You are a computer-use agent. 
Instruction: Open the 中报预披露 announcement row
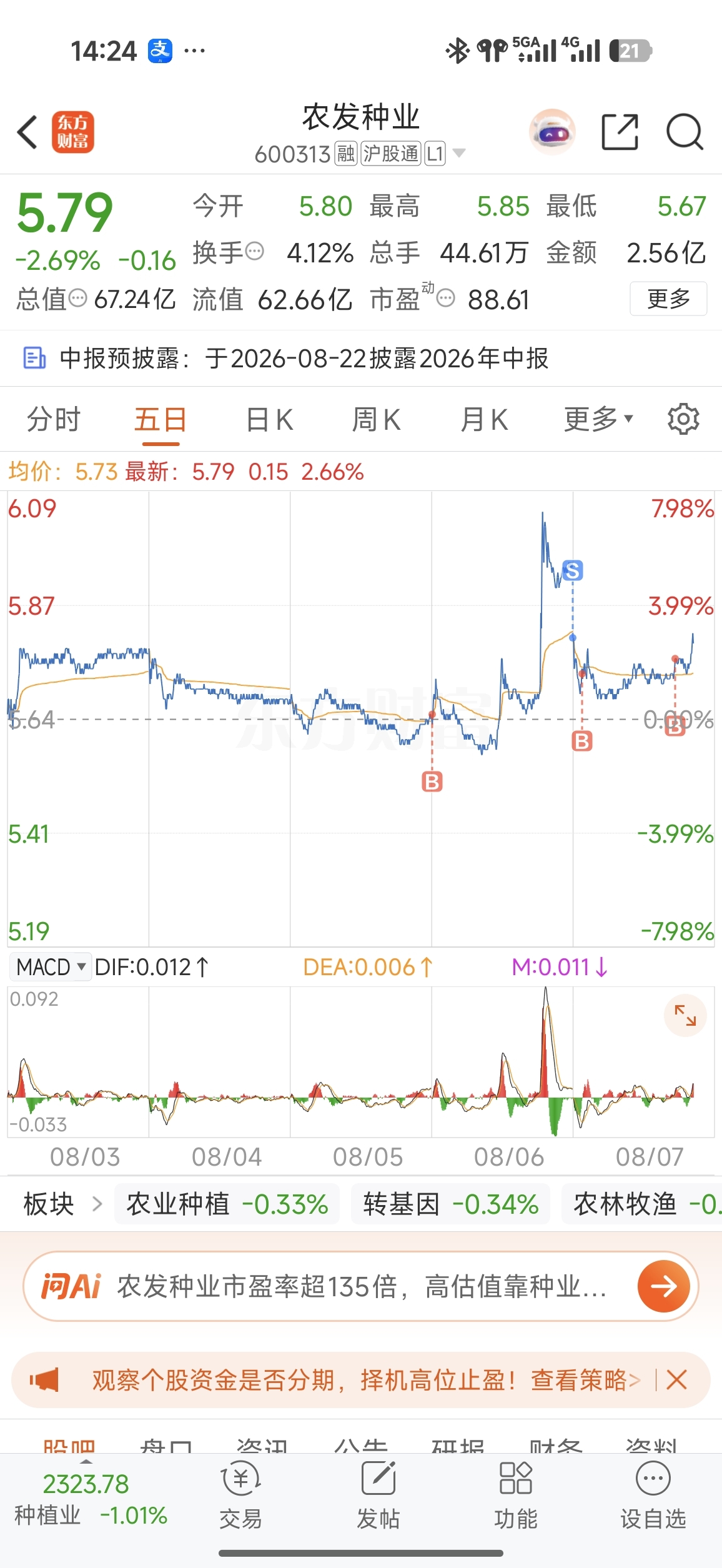coord(361,359)
